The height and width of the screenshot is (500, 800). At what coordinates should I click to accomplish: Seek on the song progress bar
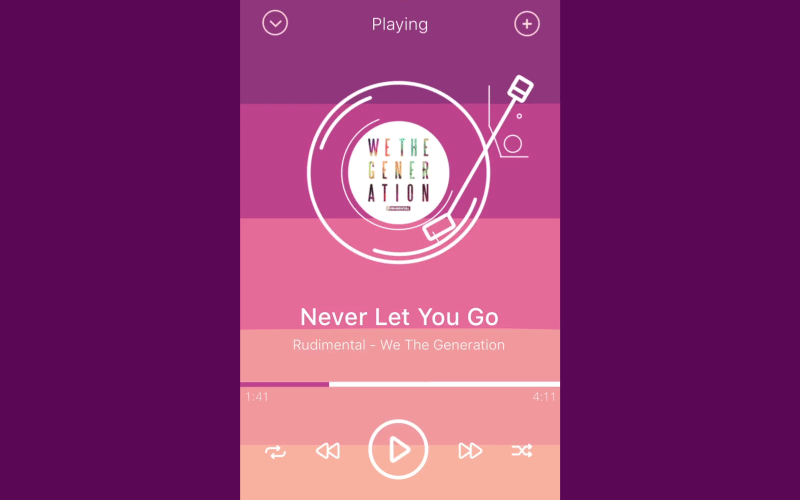[400, 384]
